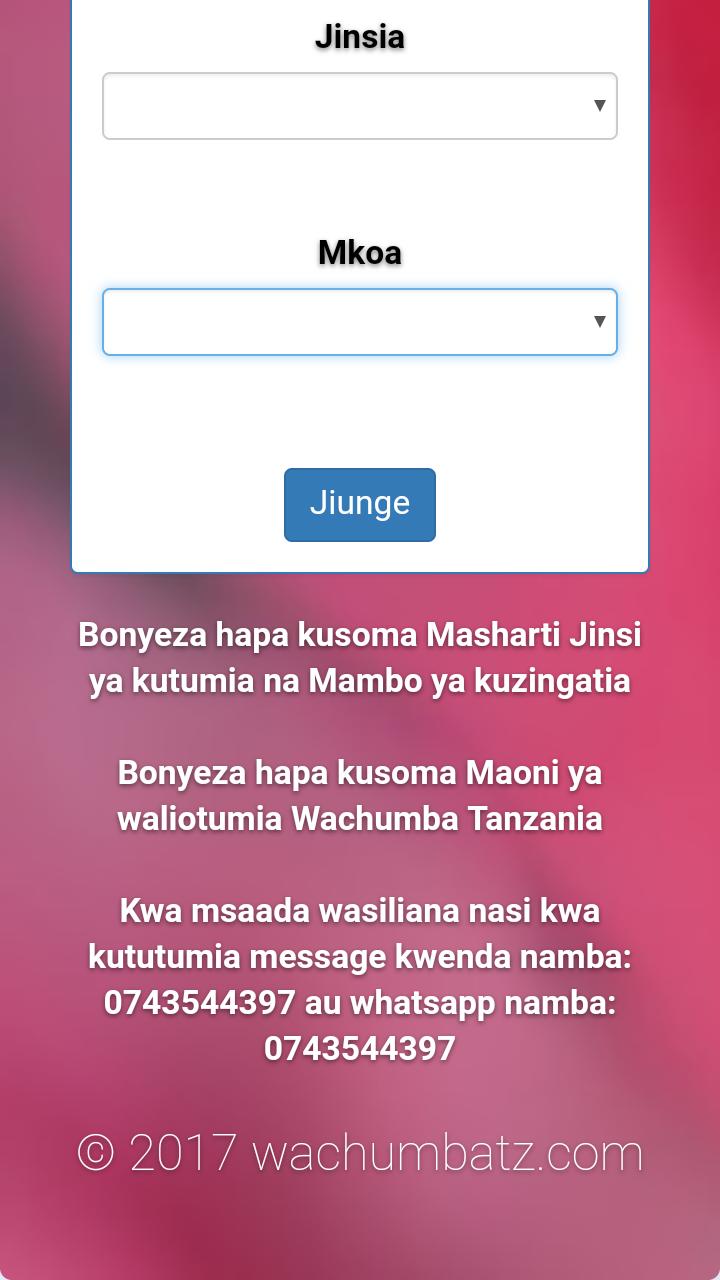
Task: Open the Masharti Jinsi ya kutumia link
Action: (360, 657)
